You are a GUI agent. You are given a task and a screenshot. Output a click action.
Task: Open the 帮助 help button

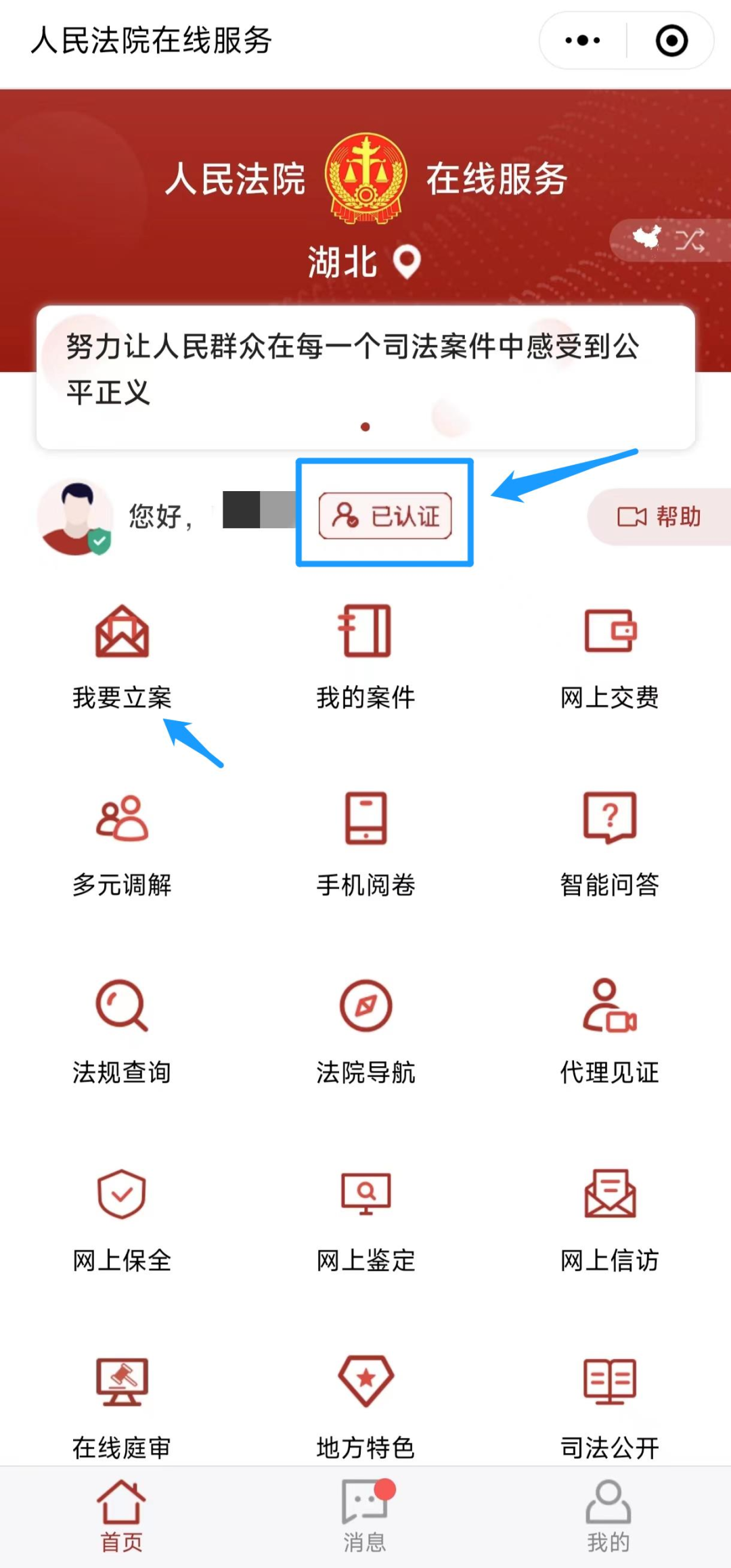pyautogui.click(x=659, y=517)
